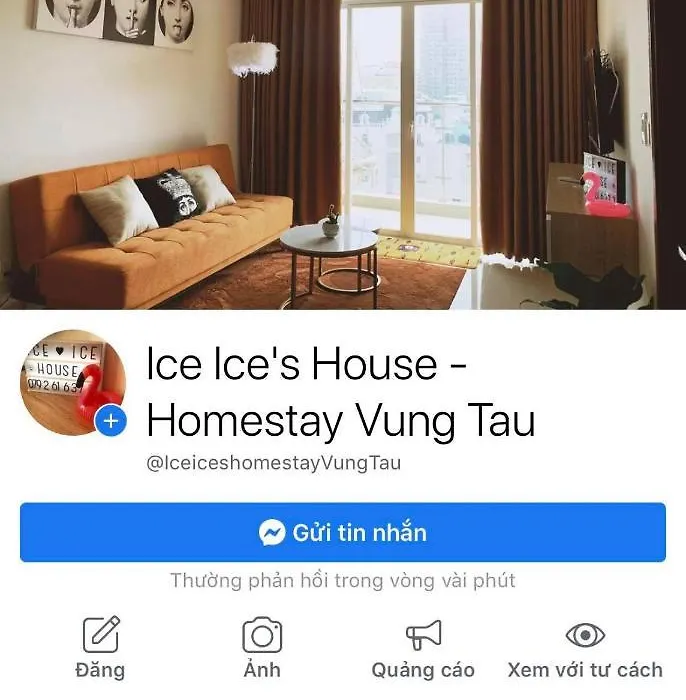
Task: Select Xem với tư cách view-as
Action: (585, 647)
